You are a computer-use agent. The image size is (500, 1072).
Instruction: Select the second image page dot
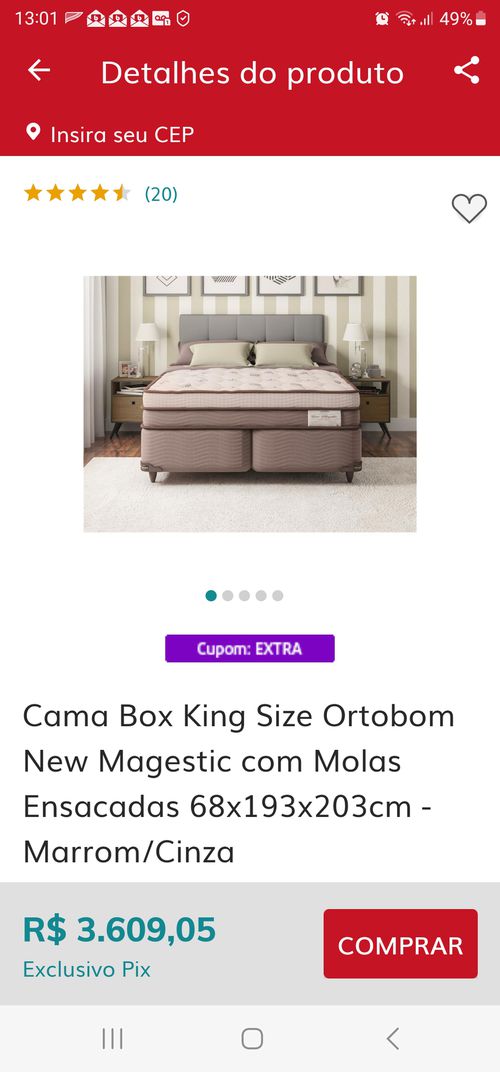pyautogui.click(x=228, y=595)
